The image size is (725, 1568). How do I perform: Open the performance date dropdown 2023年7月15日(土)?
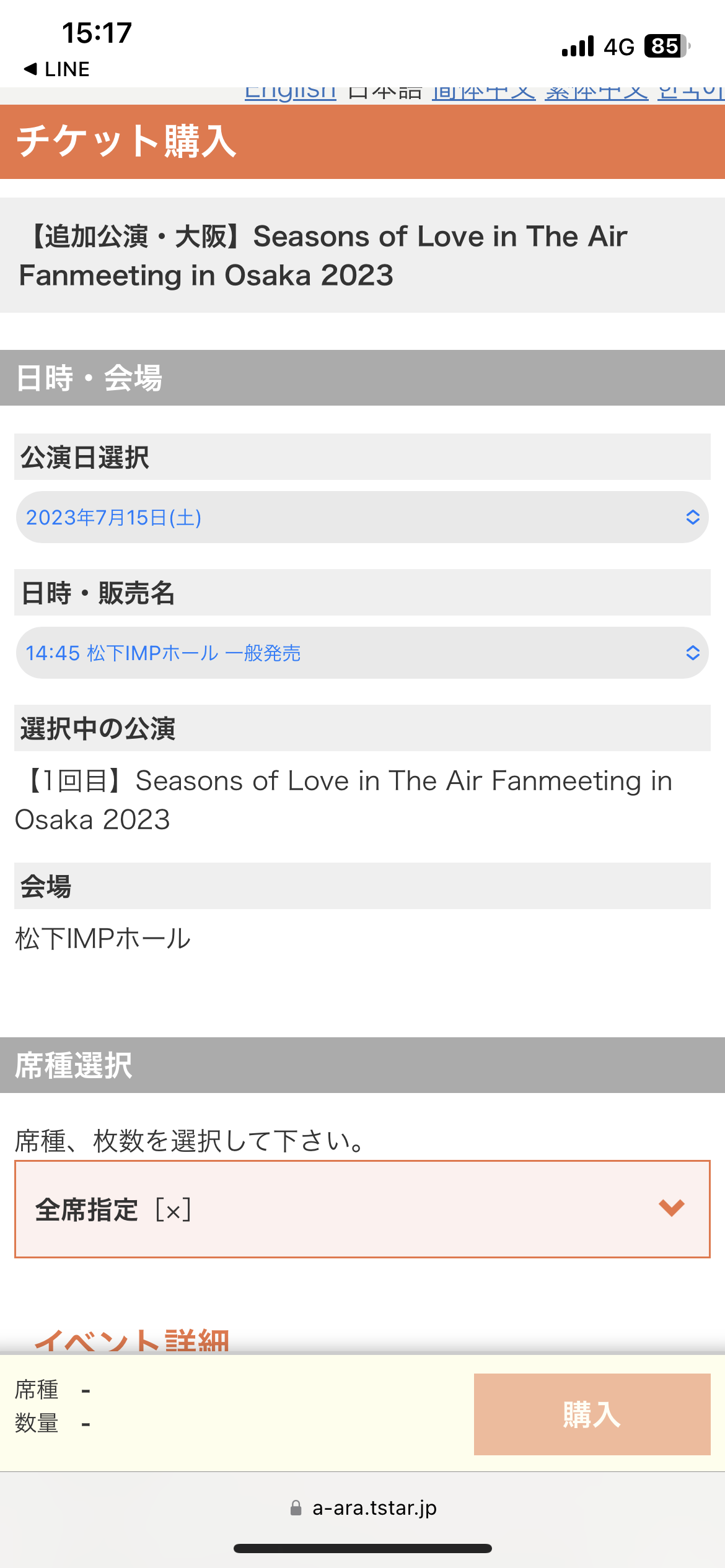[x=362, y=517]
